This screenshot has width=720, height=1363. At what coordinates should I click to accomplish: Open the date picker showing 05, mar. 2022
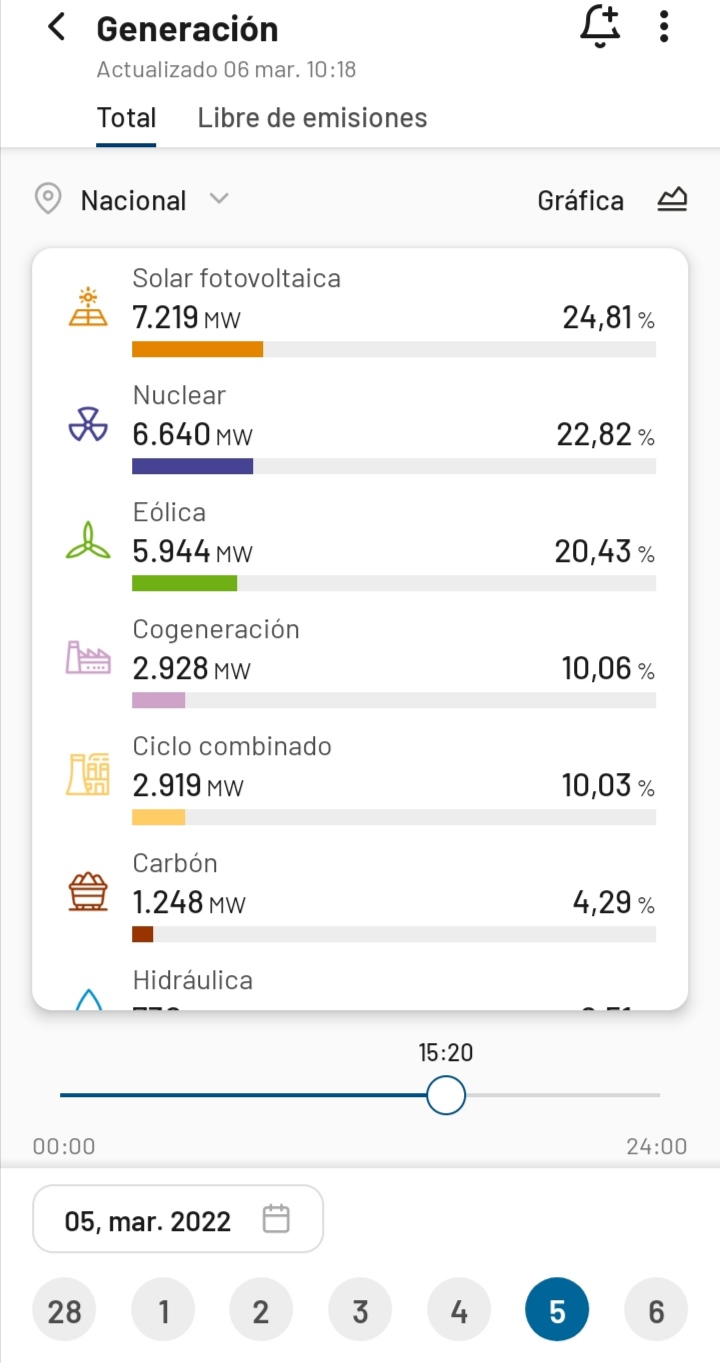coord(178,1220)
